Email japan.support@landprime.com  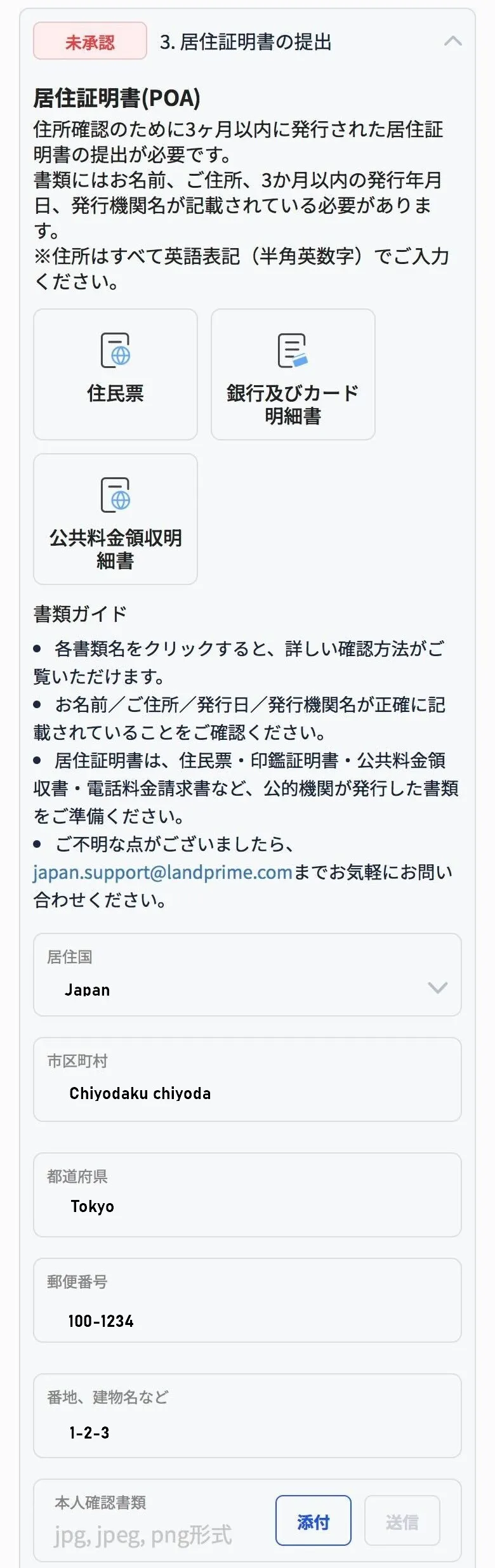click(162, 873)
